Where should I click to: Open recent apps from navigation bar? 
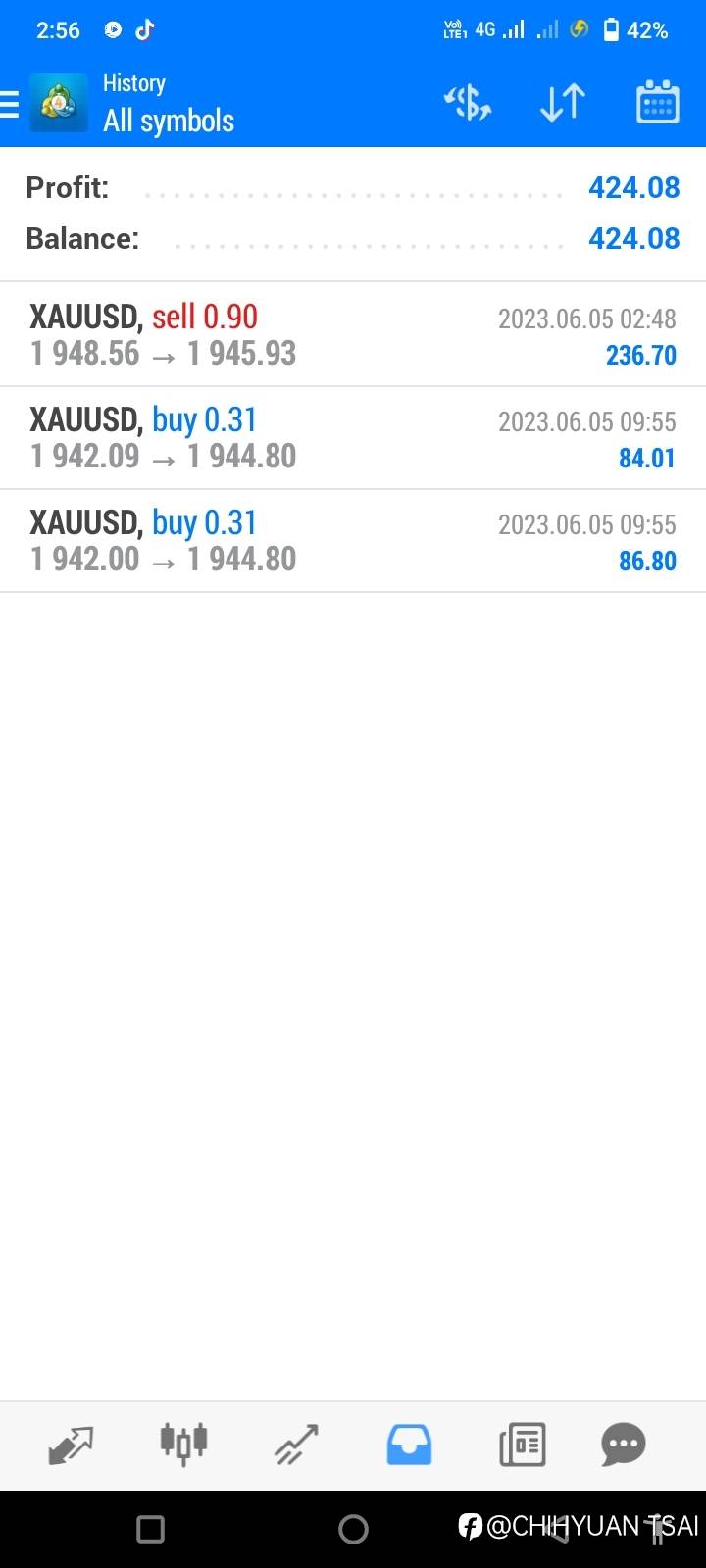click(x=150, y=1529)
